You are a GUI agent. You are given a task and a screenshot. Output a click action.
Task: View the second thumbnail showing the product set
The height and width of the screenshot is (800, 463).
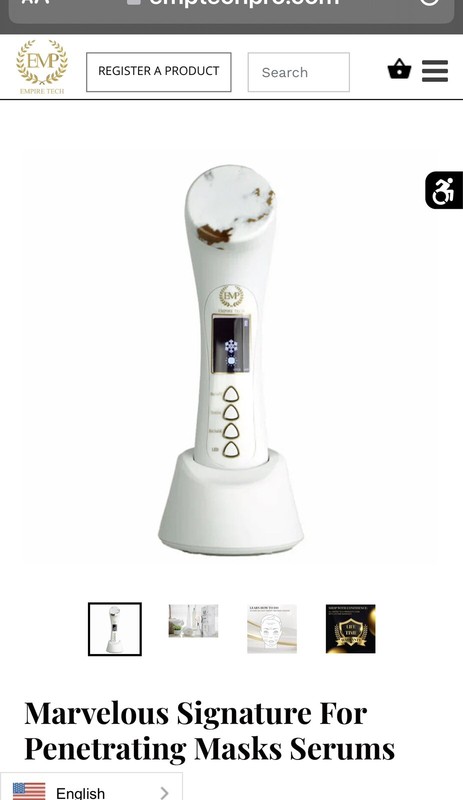pos(193,621)
